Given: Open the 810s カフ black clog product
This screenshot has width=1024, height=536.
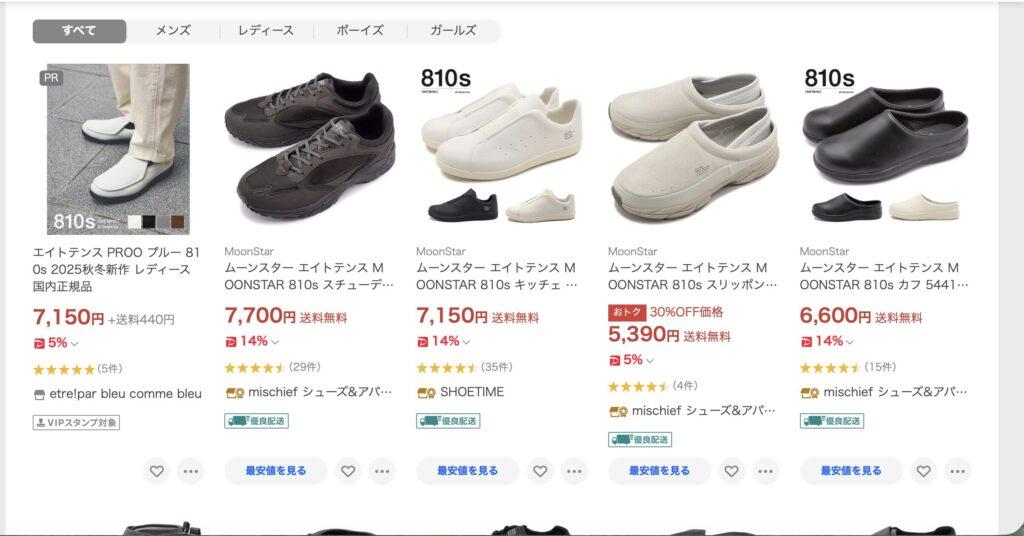Looking at the screenshot, I should point(885,150).
